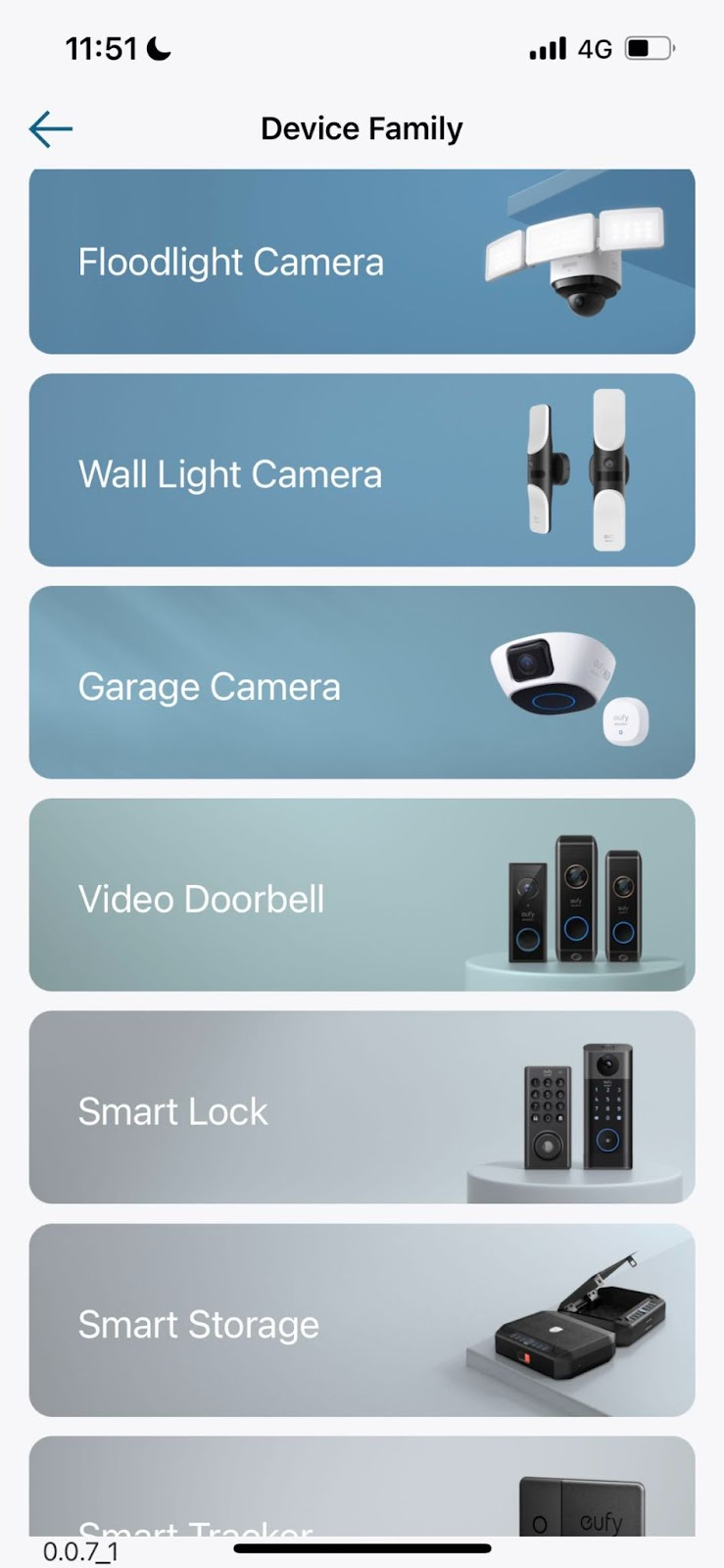Open the Floodlight Camera card
This screenshot has height=1568, width=724.
pos(362,262)
